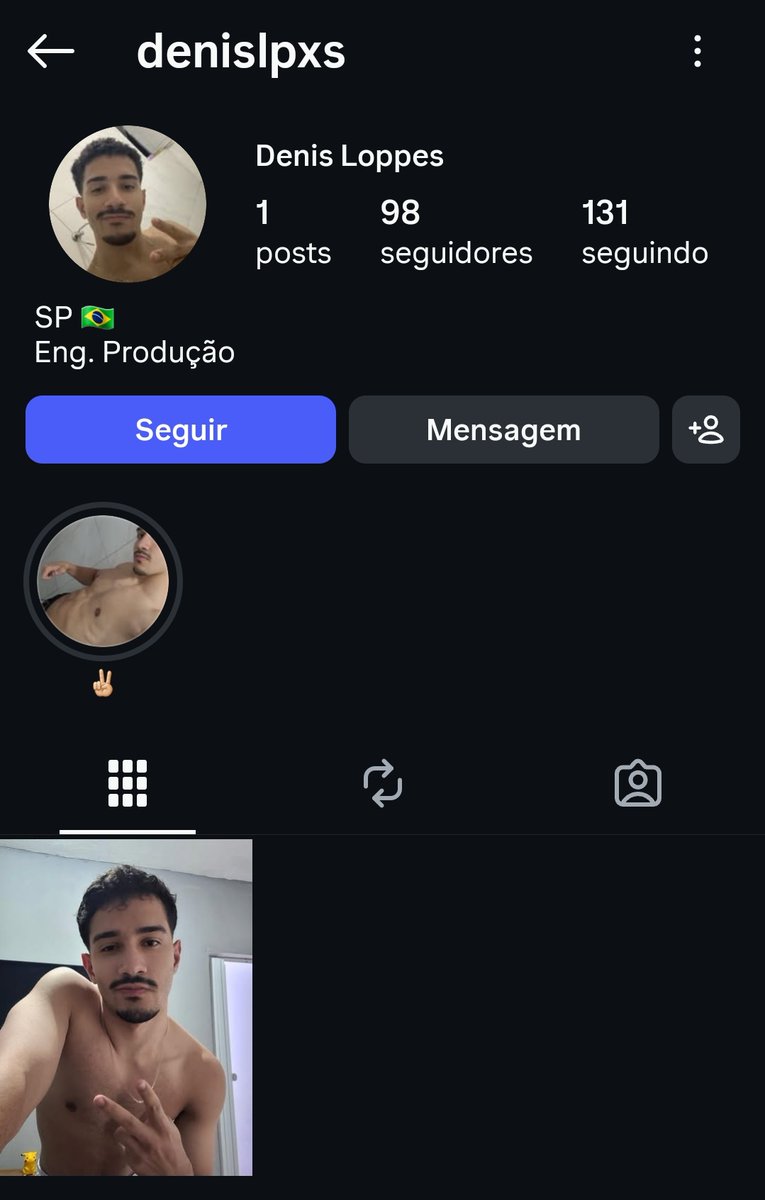Tap the Seguir button
This screenshot has width=765, height=1200.
tap(181, 430)
